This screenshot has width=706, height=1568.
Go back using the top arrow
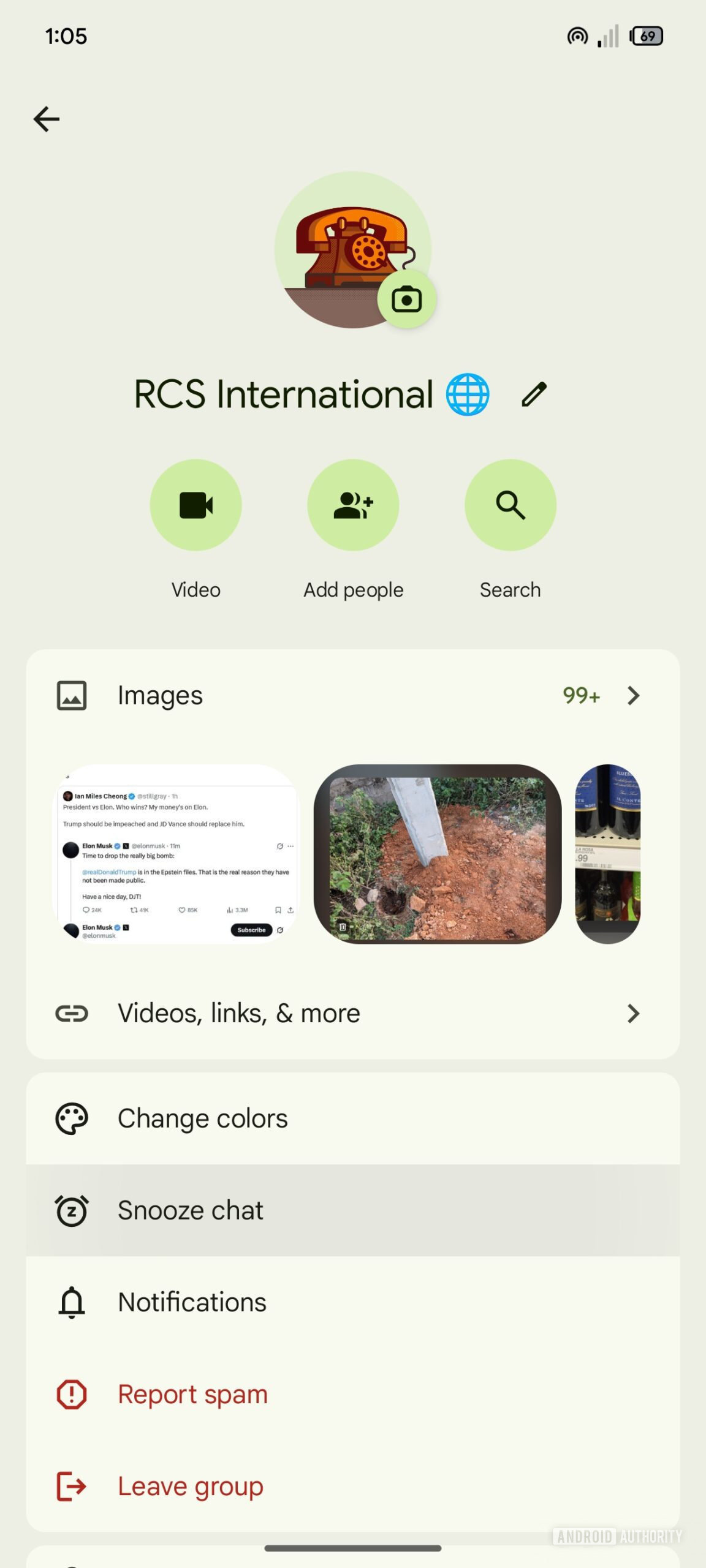click(47, 119)
